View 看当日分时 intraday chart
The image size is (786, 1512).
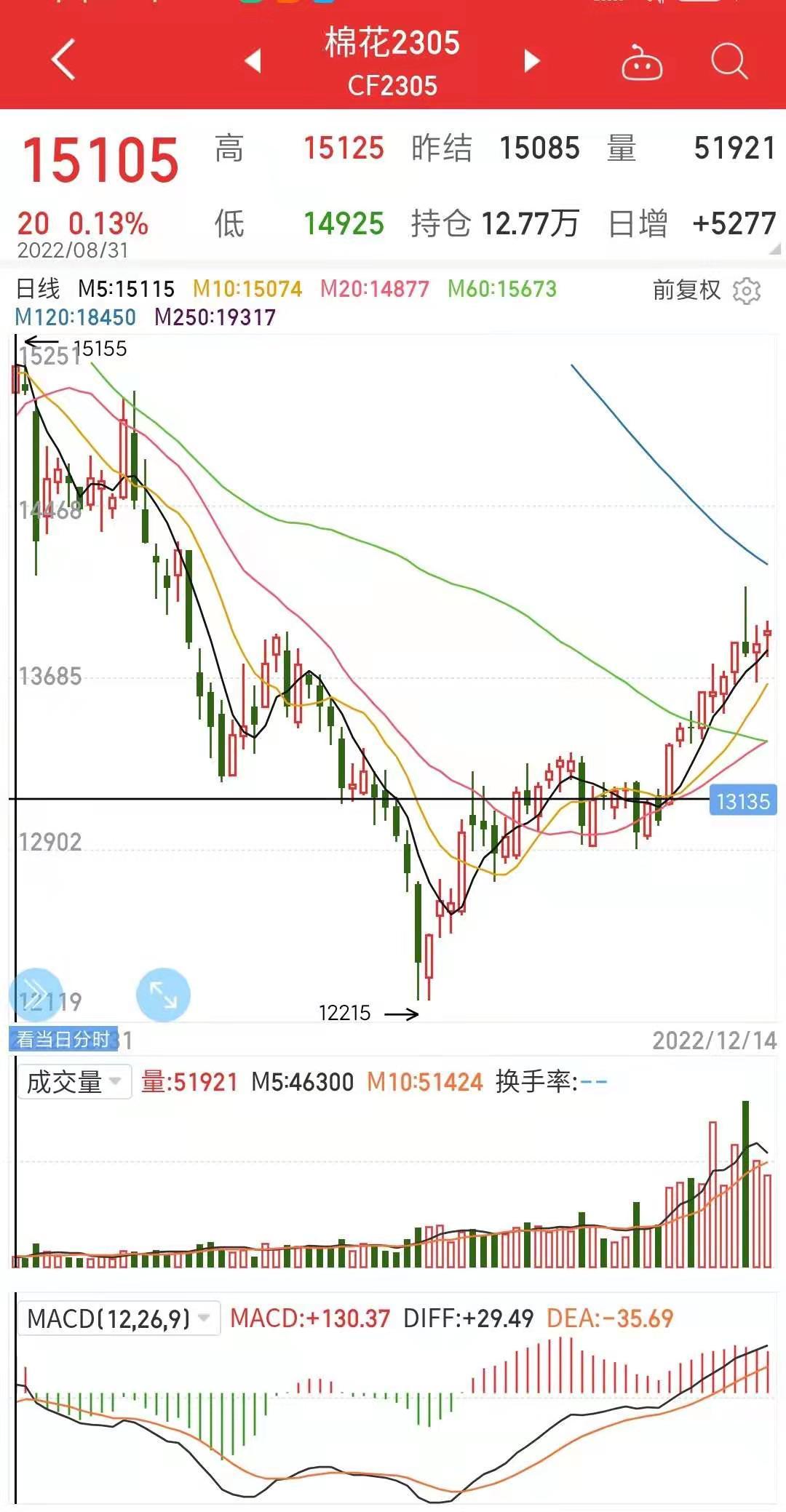pyautogui.click(x=63, y=1039)
